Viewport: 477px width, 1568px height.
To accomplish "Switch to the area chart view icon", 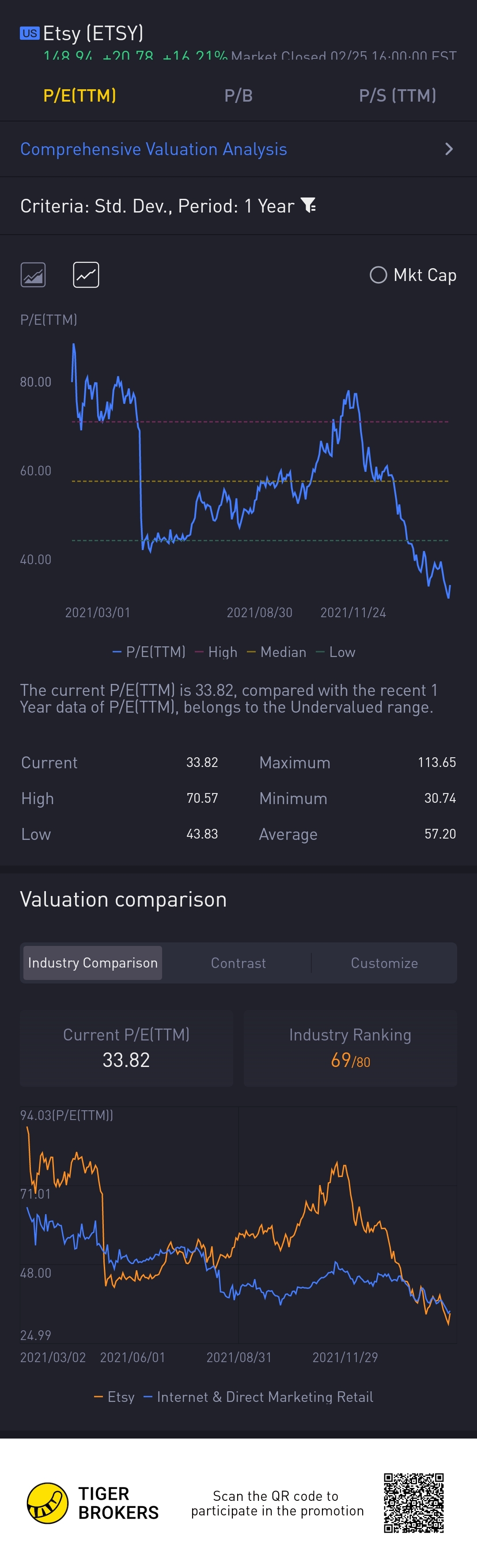I will (33, 275).
